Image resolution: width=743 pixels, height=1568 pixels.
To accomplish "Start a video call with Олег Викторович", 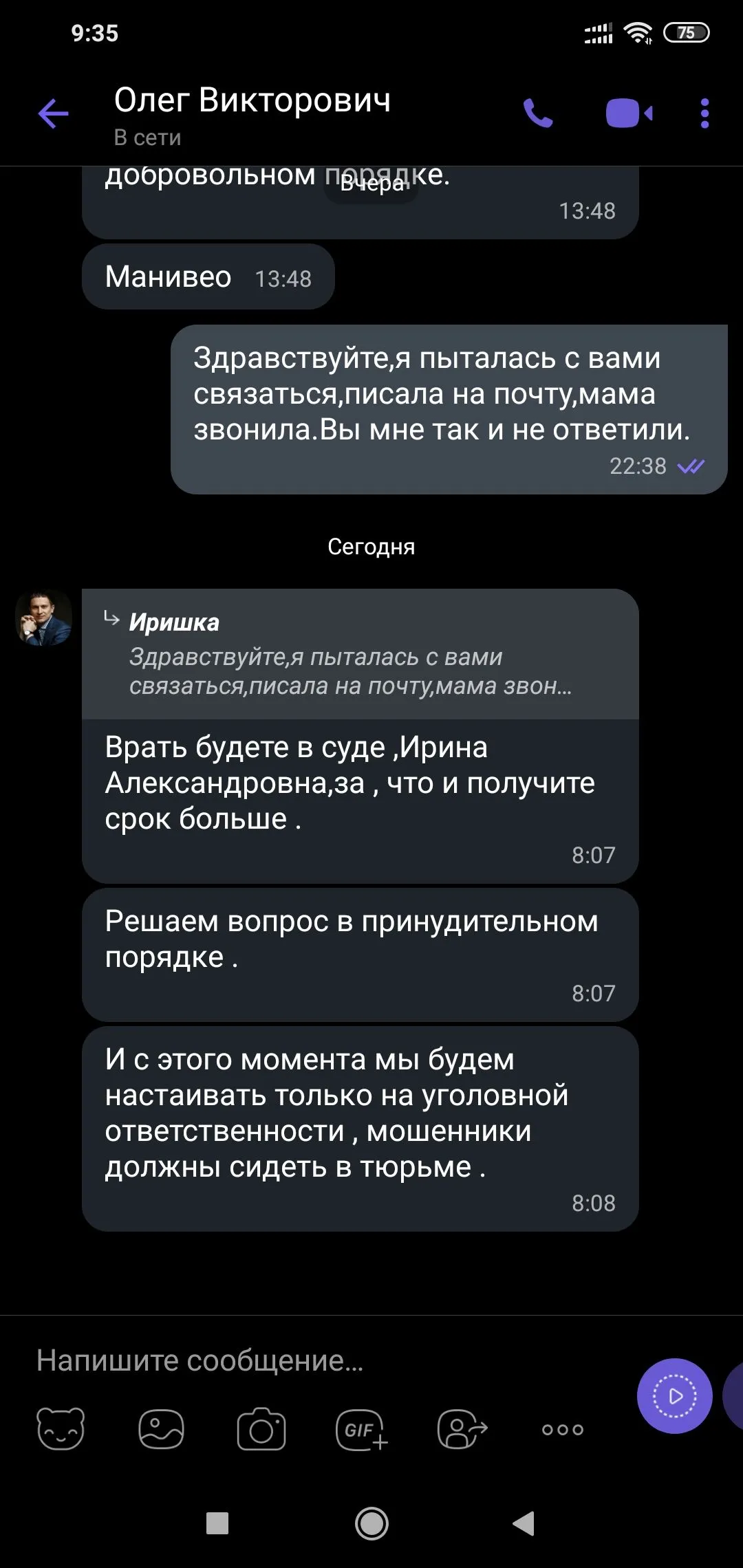I will point(629,113).
